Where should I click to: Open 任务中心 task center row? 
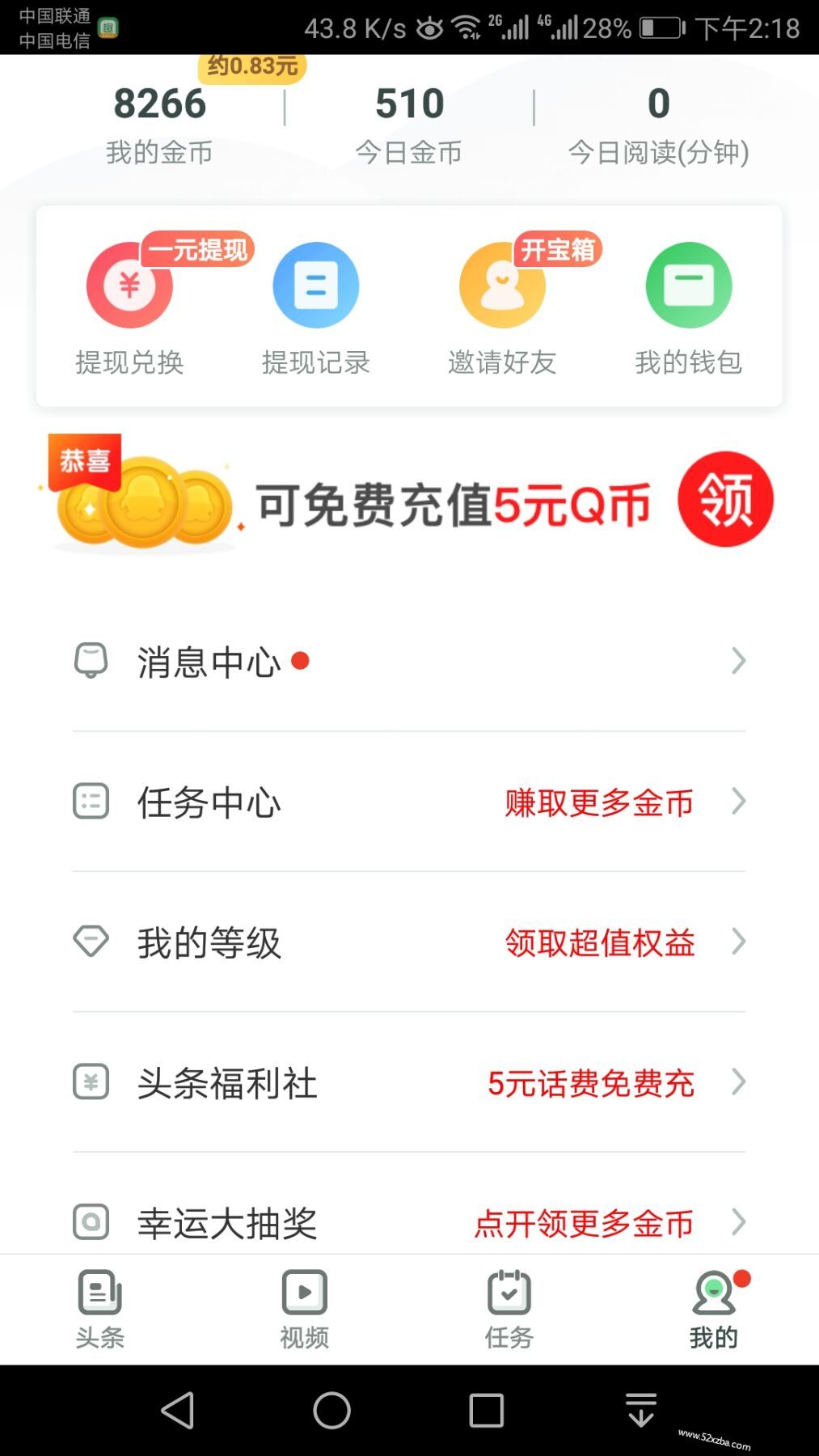pyautogui.click(x=408, y=802)
